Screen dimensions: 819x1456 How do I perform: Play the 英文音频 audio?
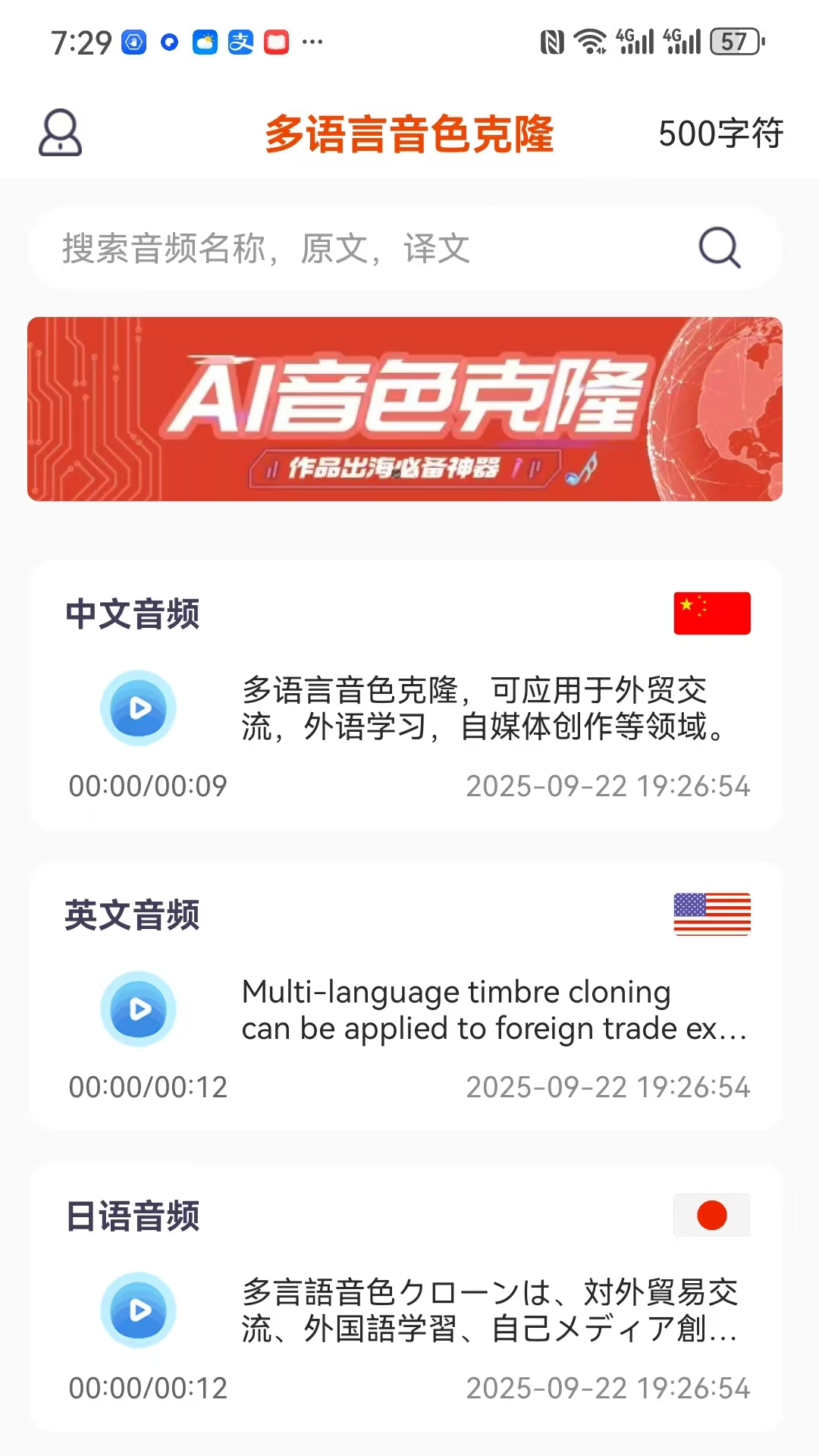pos(139,1009)
